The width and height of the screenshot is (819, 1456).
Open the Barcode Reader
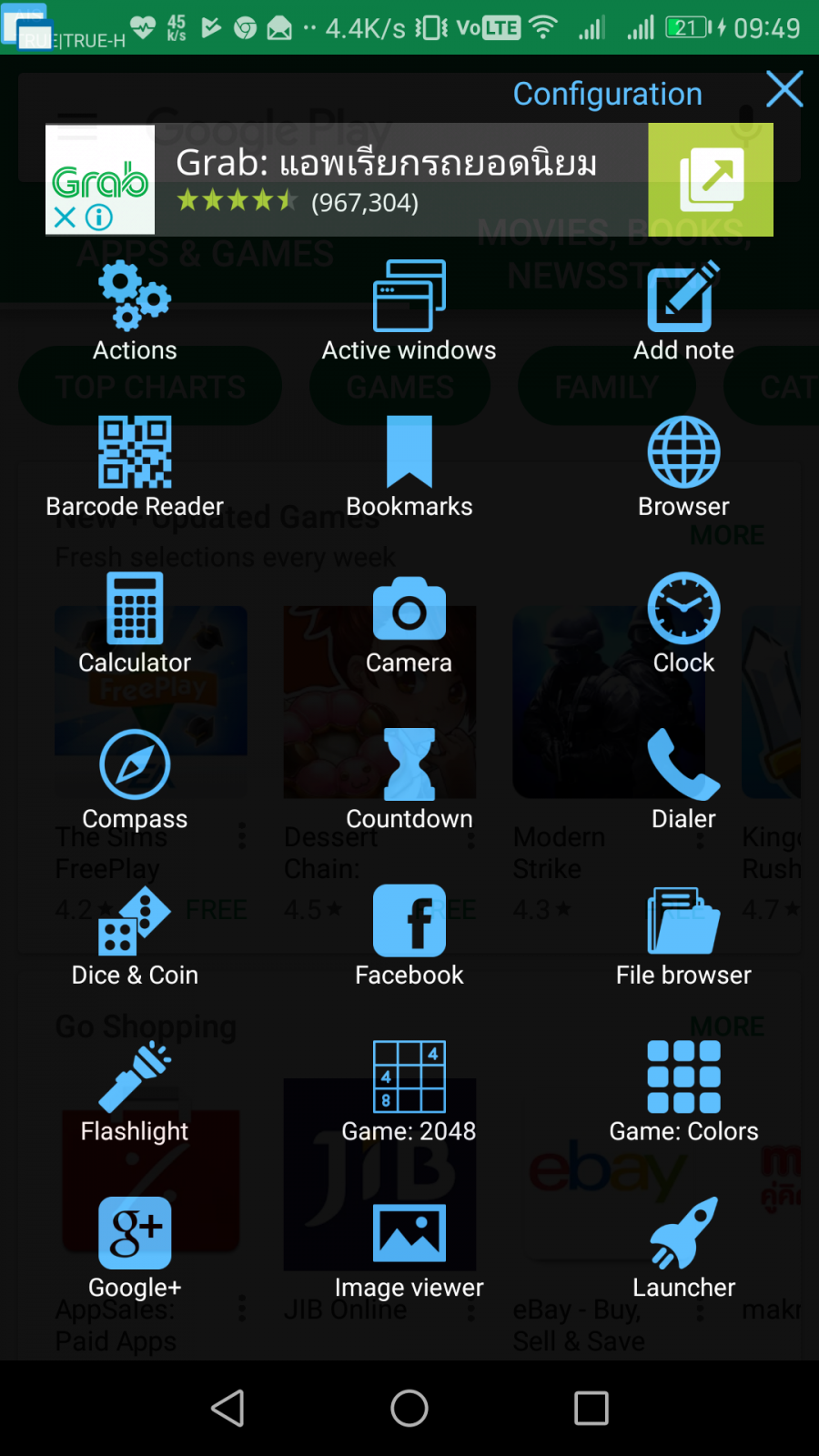pos(135,468)
